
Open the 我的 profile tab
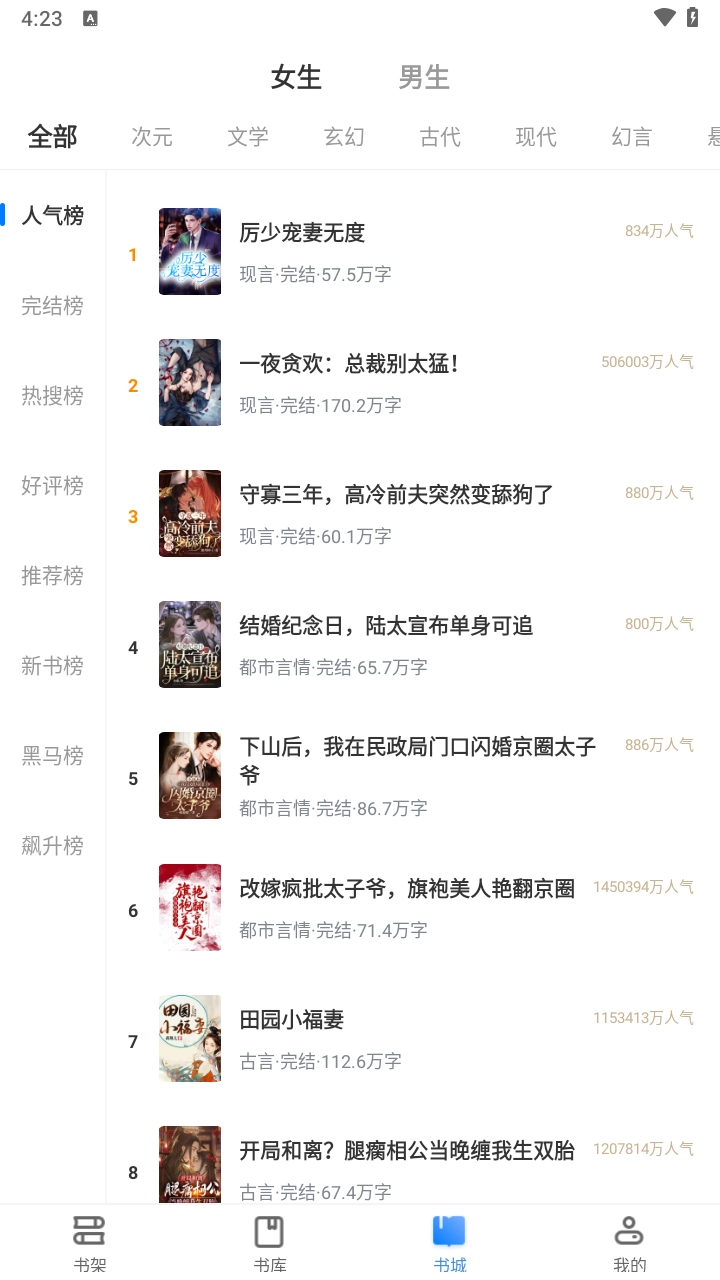(630, 1242)
